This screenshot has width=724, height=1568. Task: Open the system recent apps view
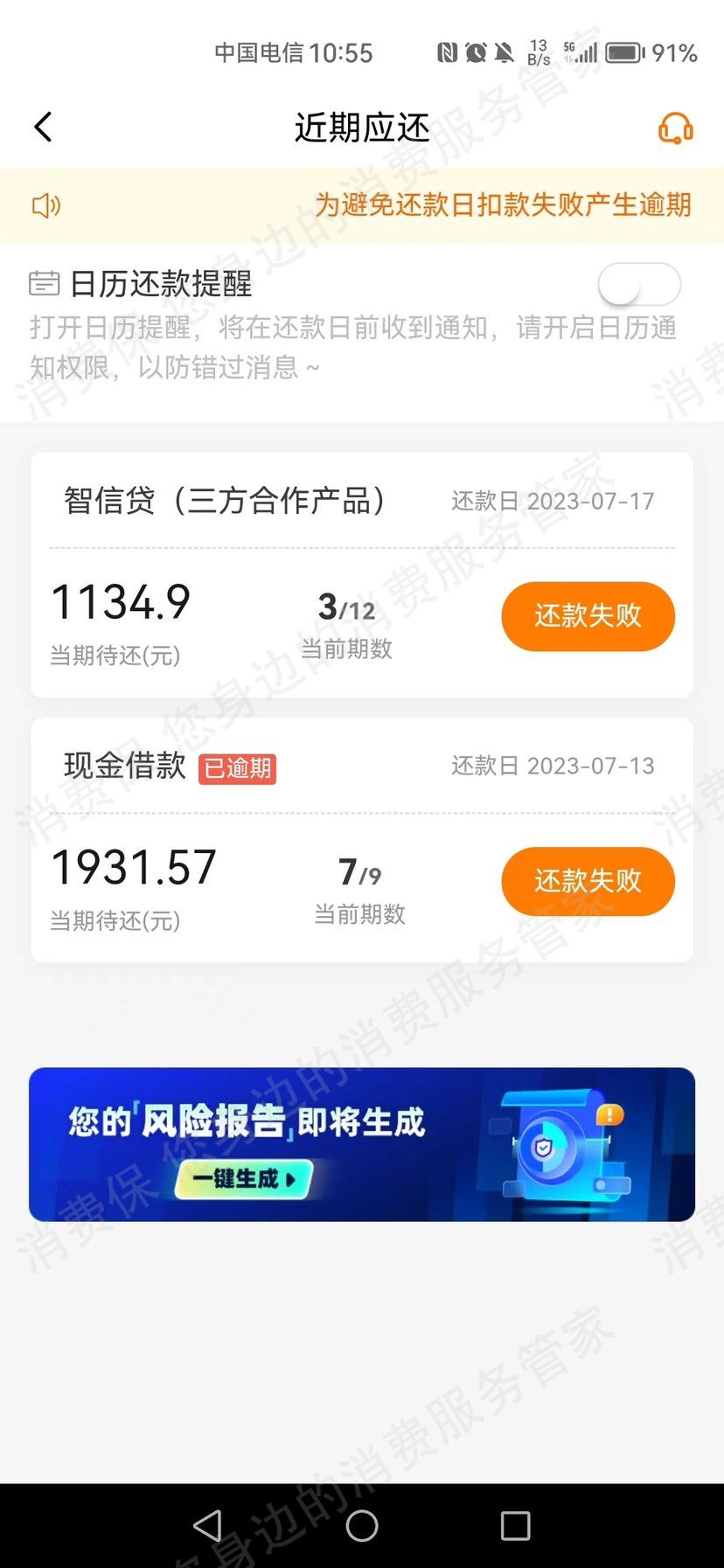pyautogui.click(x=515, y=1526)
